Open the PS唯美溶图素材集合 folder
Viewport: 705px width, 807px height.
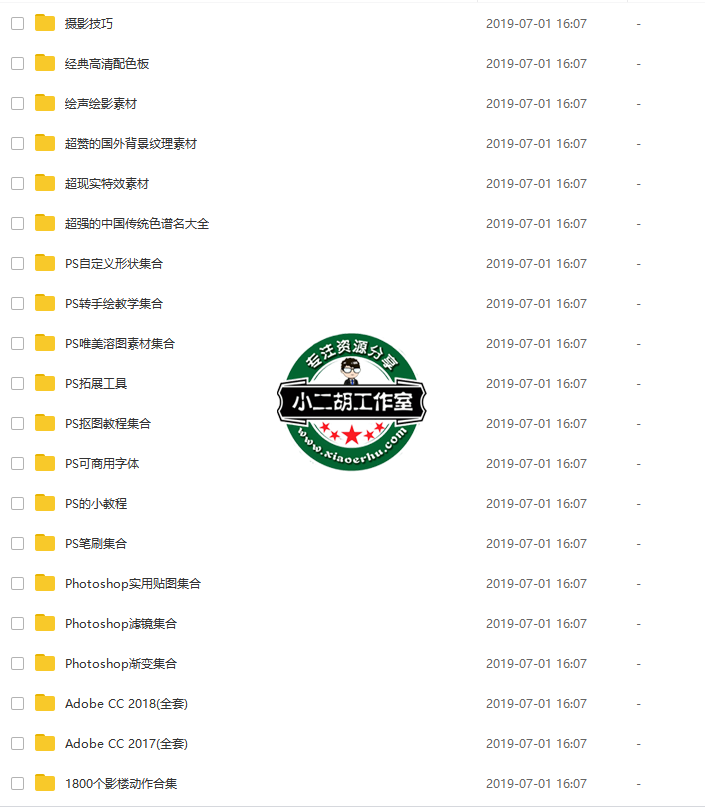coord(119,343)
